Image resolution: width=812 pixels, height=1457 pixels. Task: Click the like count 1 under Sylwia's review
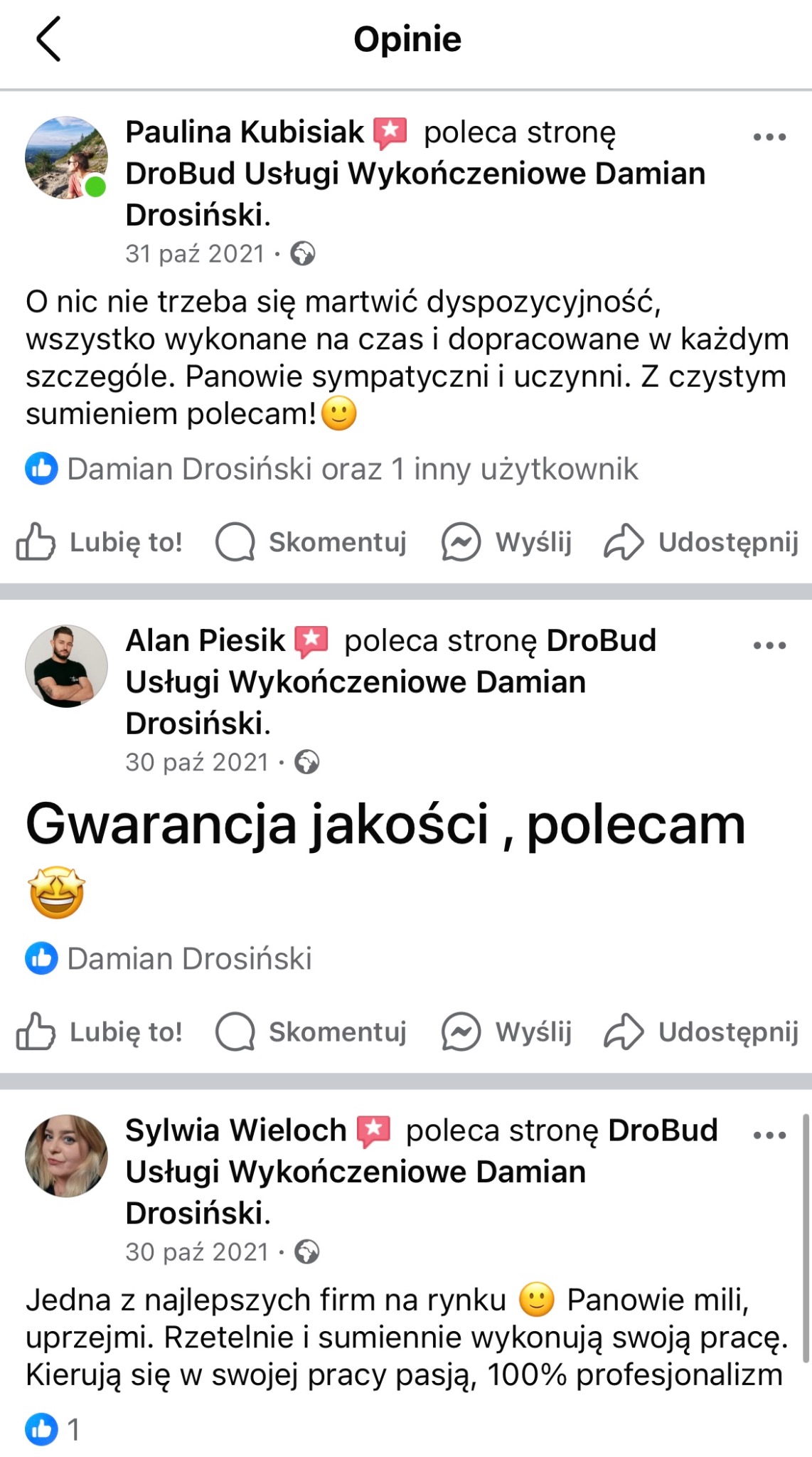tap(57, 1426)
